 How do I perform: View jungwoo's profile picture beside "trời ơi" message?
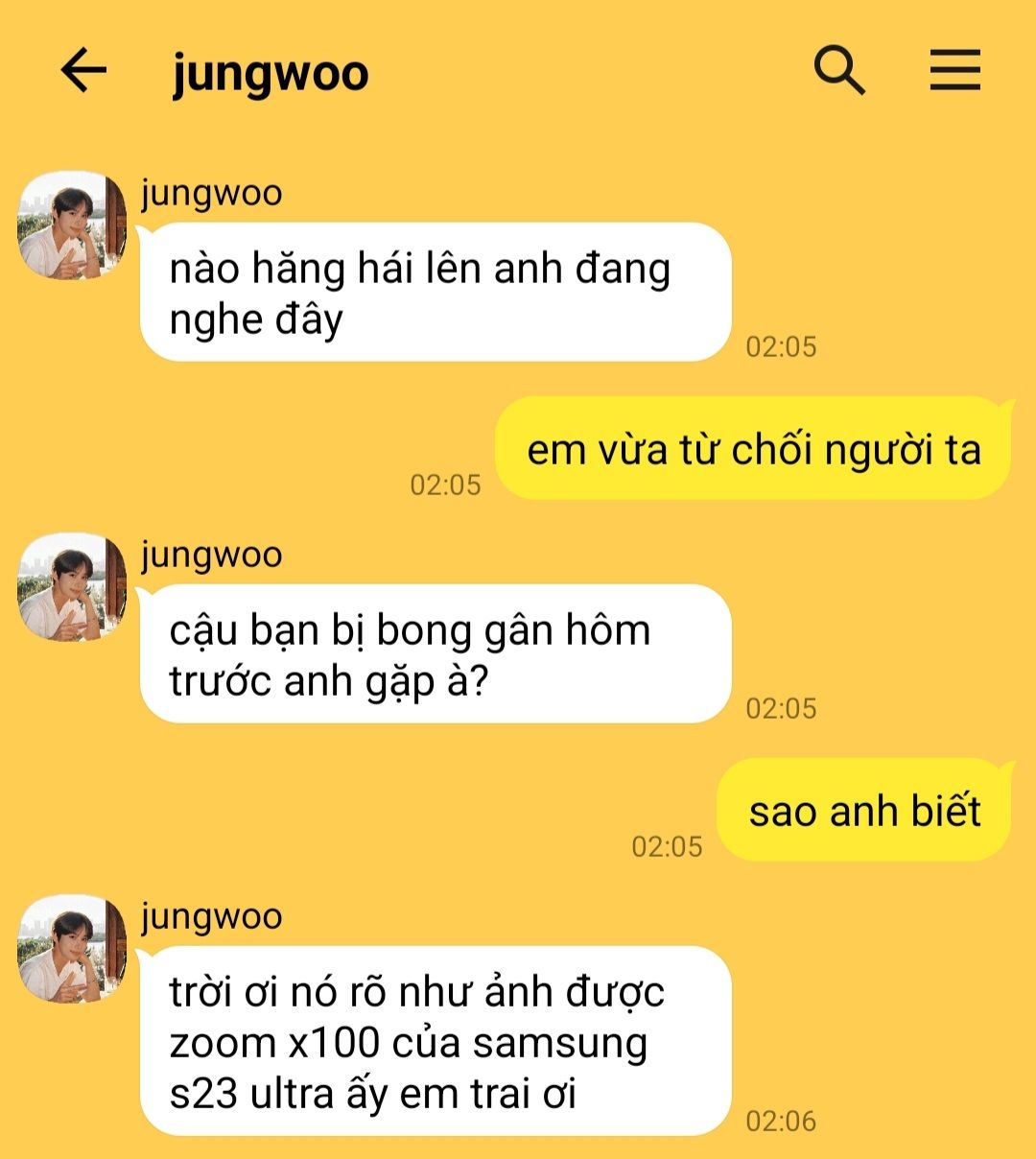[72, 950]
